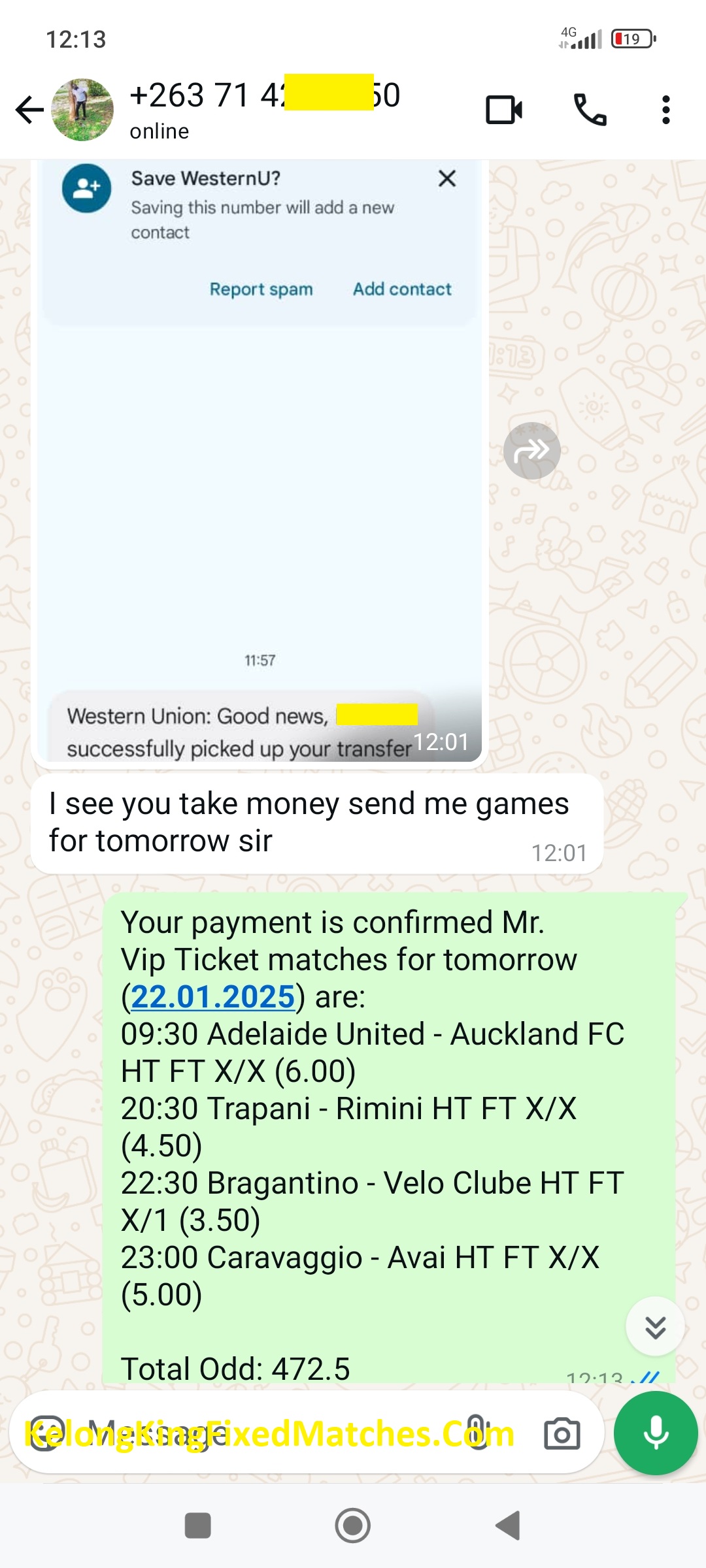Focus the message input field

[261, 1434]
